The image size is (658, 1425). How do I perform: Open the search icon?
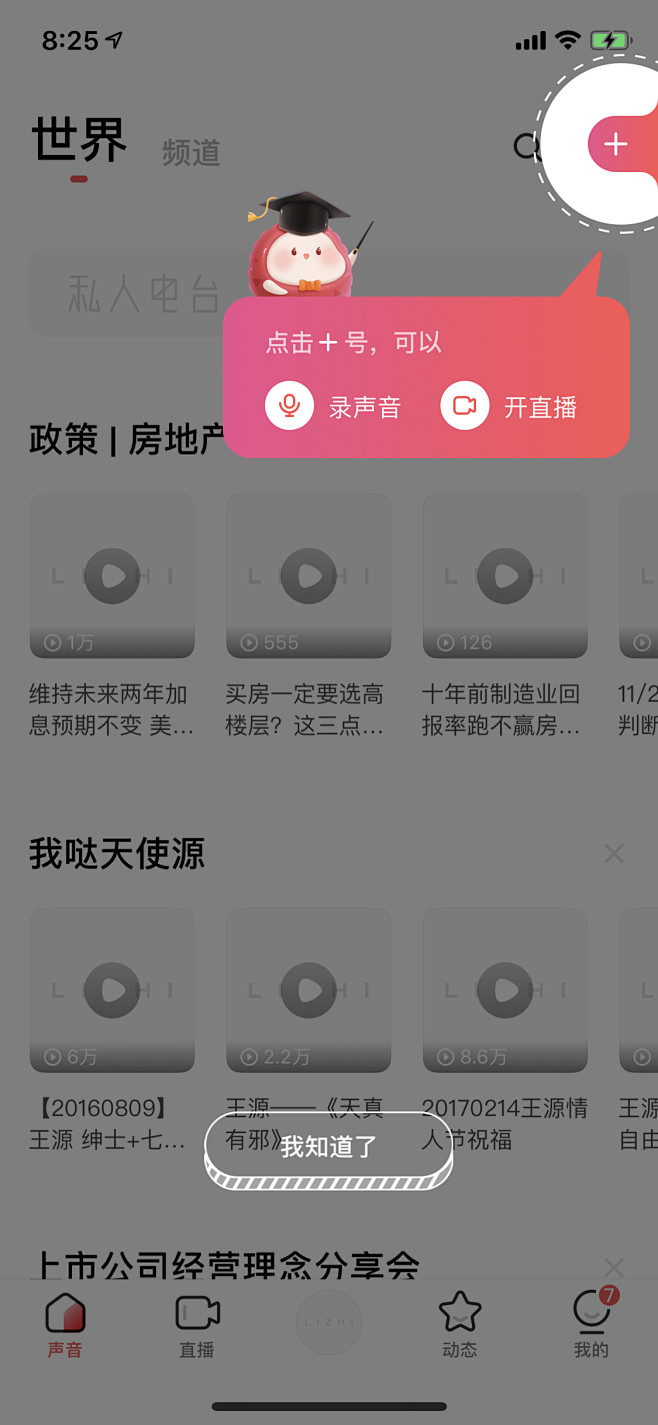pos(526,148)
